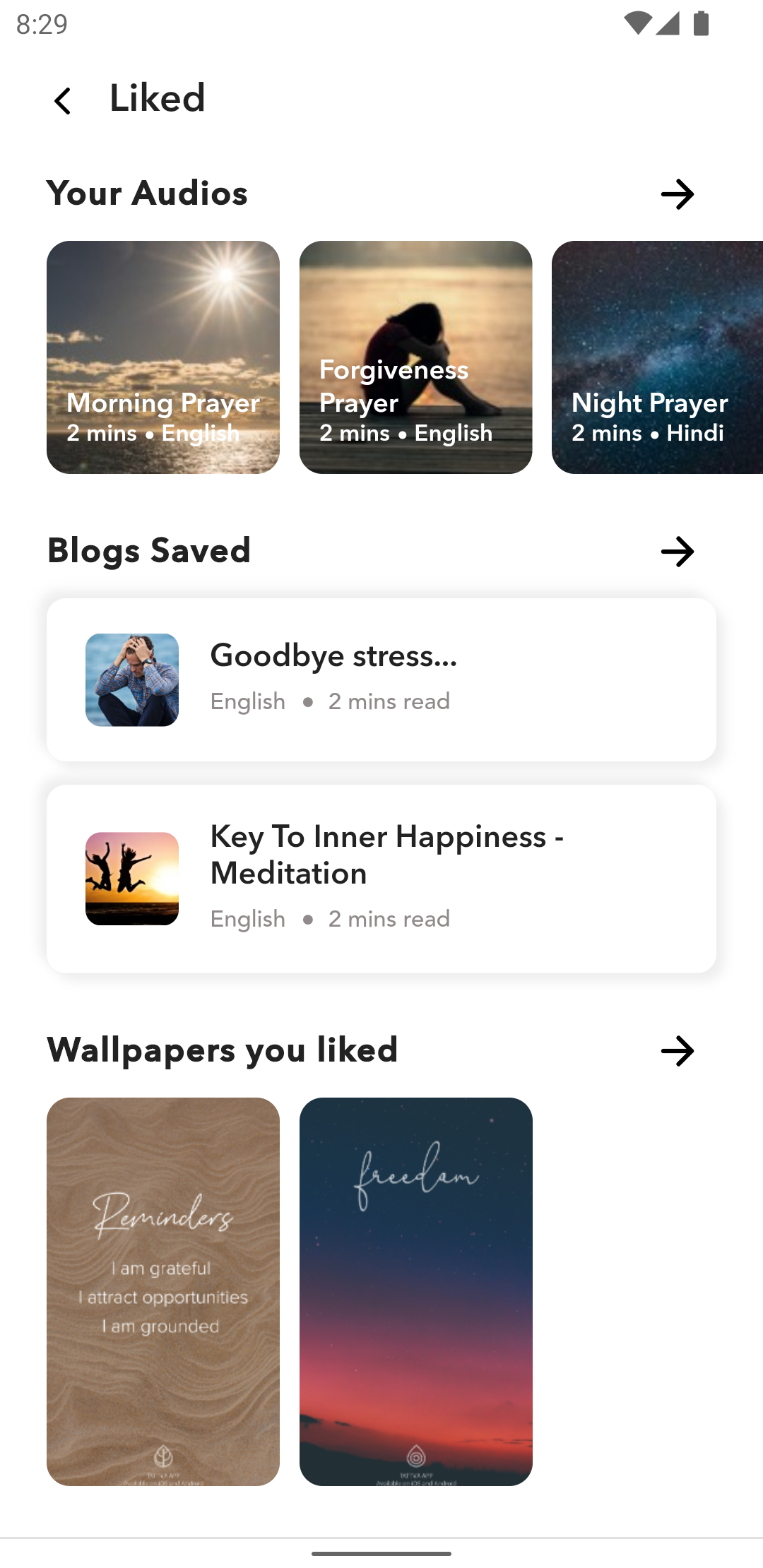Open the full Your Audios list arrow

677,194
